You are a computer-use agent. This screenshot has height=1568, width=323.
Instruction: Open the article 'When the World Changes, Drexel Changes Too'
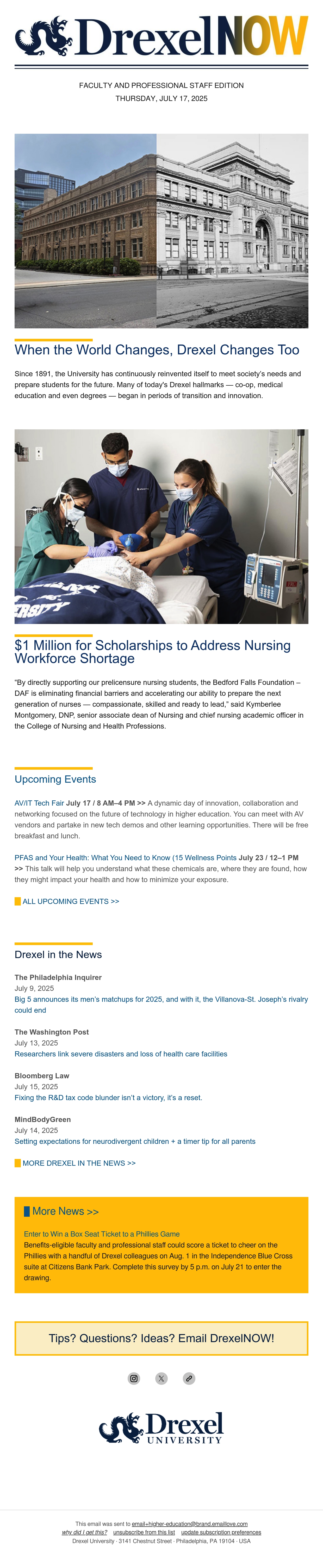157,350
